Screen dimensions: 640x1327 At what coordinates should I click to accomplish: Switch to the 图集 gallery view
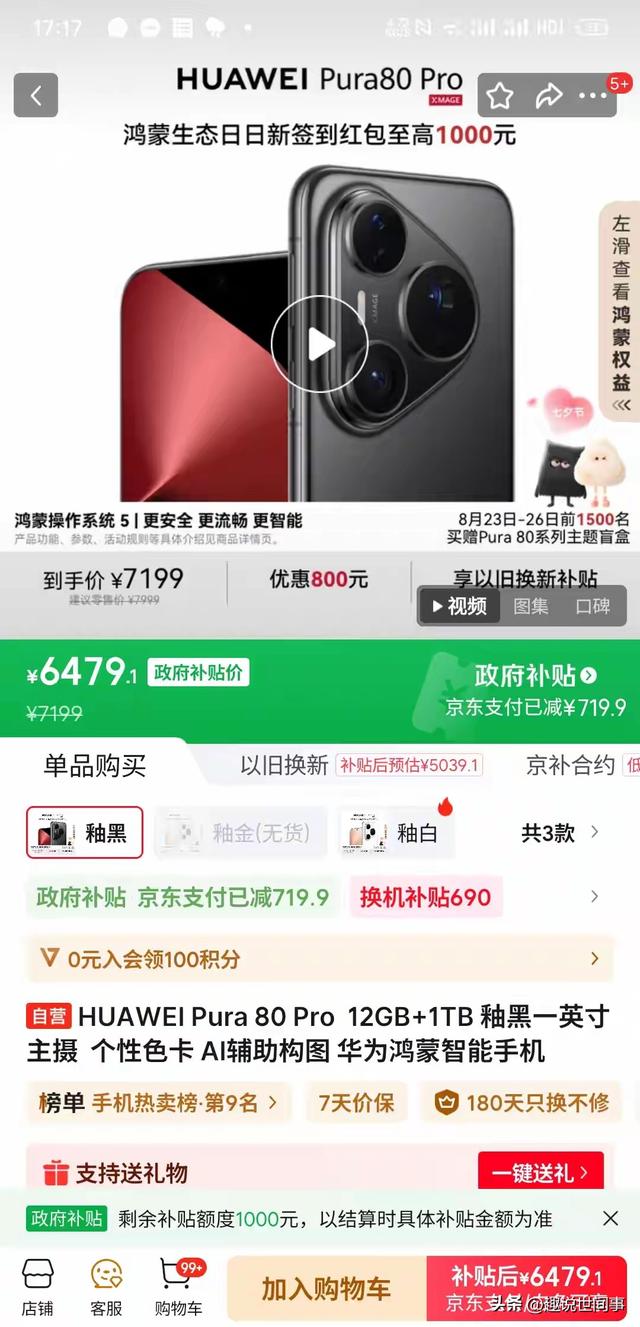(x=531, y=606)
